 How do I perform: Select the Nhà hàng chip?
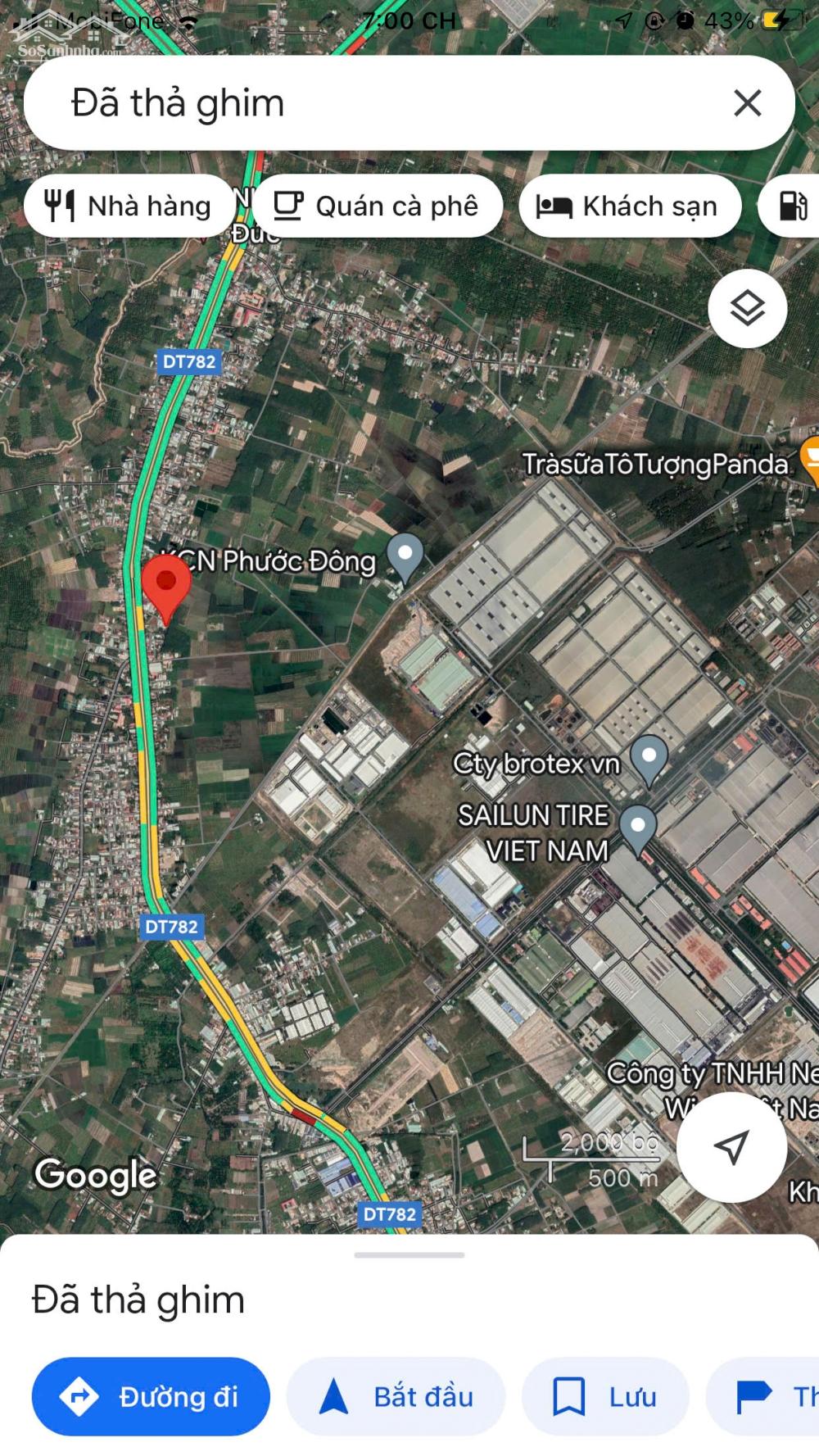pyautogui.click(x=129, y=206)
